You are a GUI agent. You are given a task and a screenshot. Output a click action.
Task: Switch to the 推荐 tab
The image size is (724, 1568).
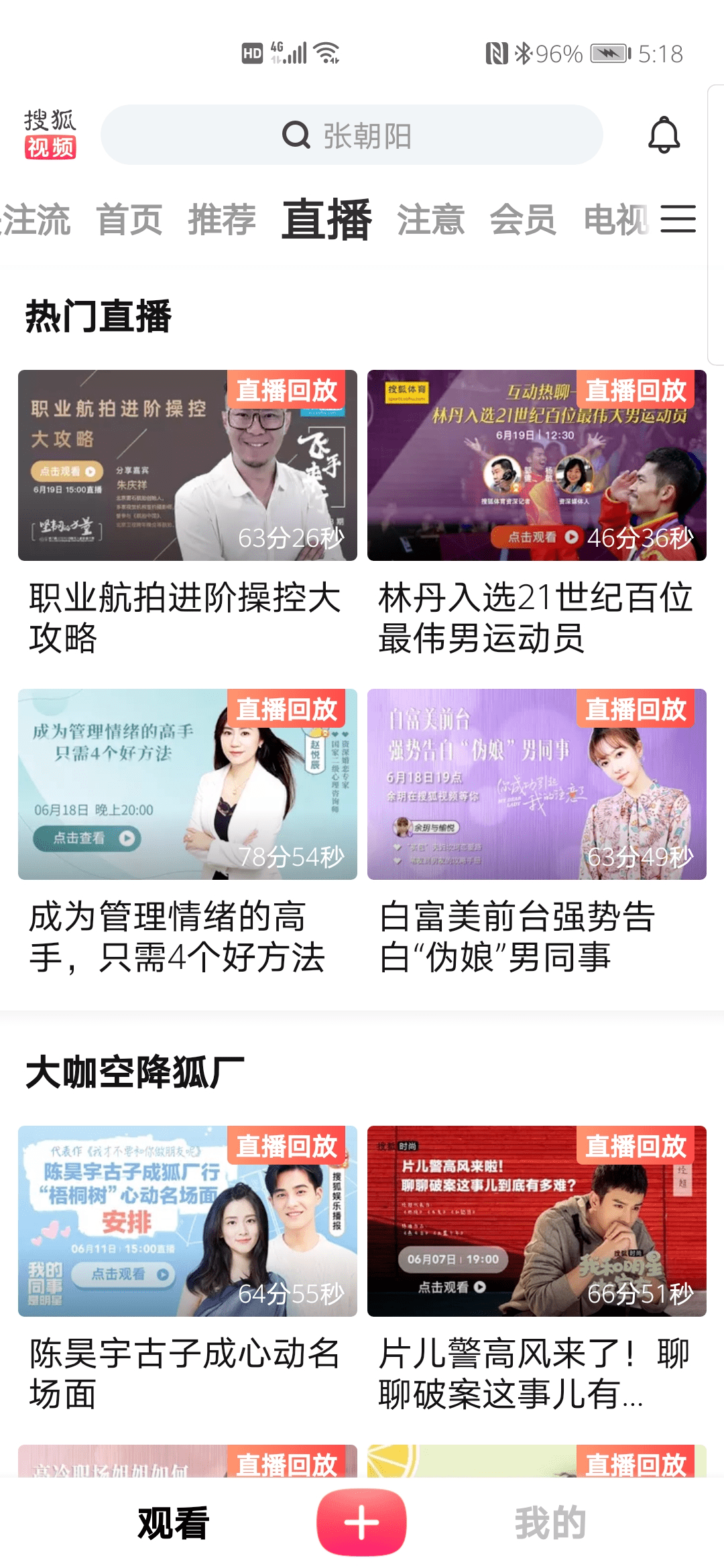pos(222,220)
